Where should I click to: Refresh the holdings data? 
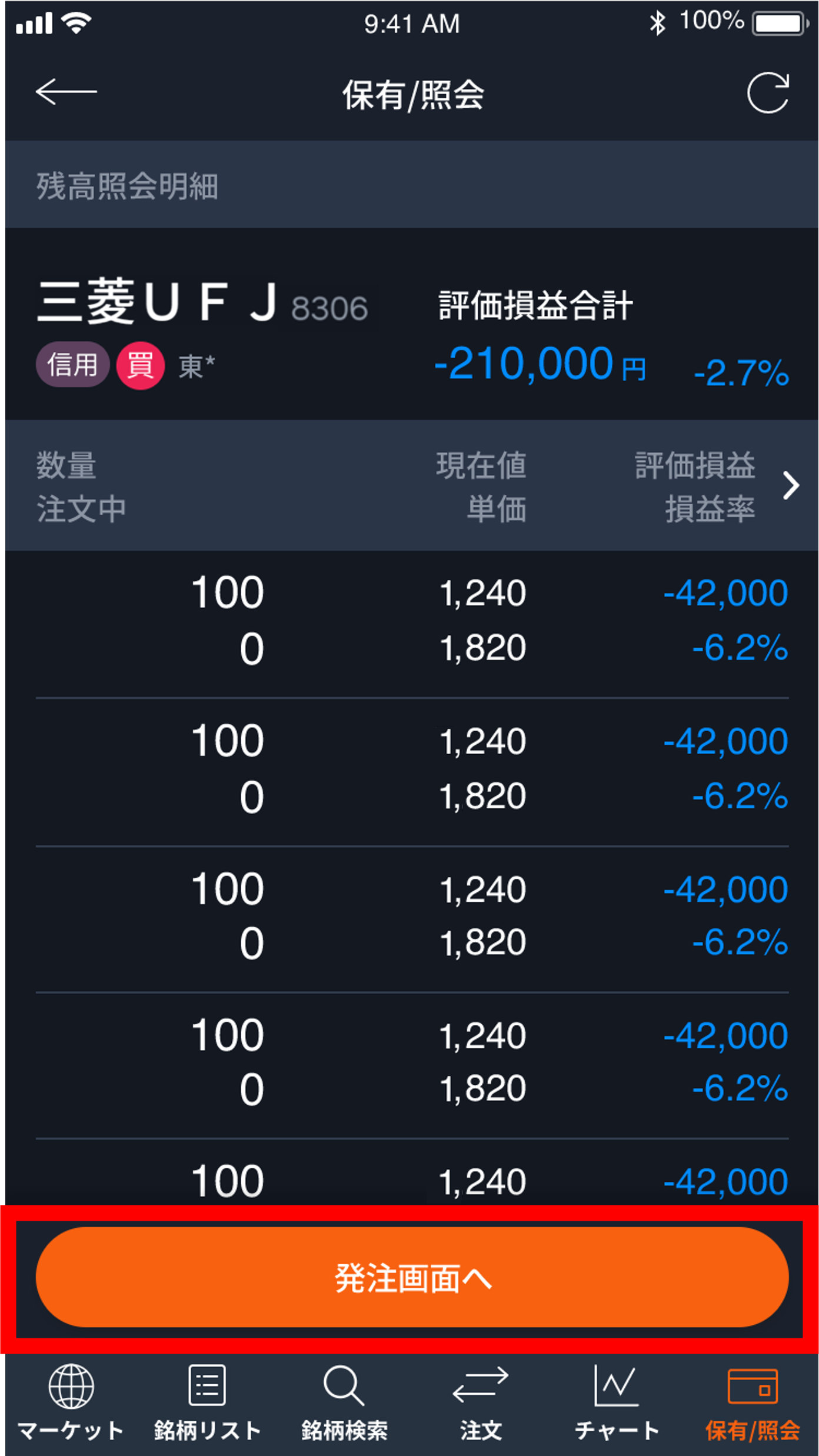(x=767, y=93)
